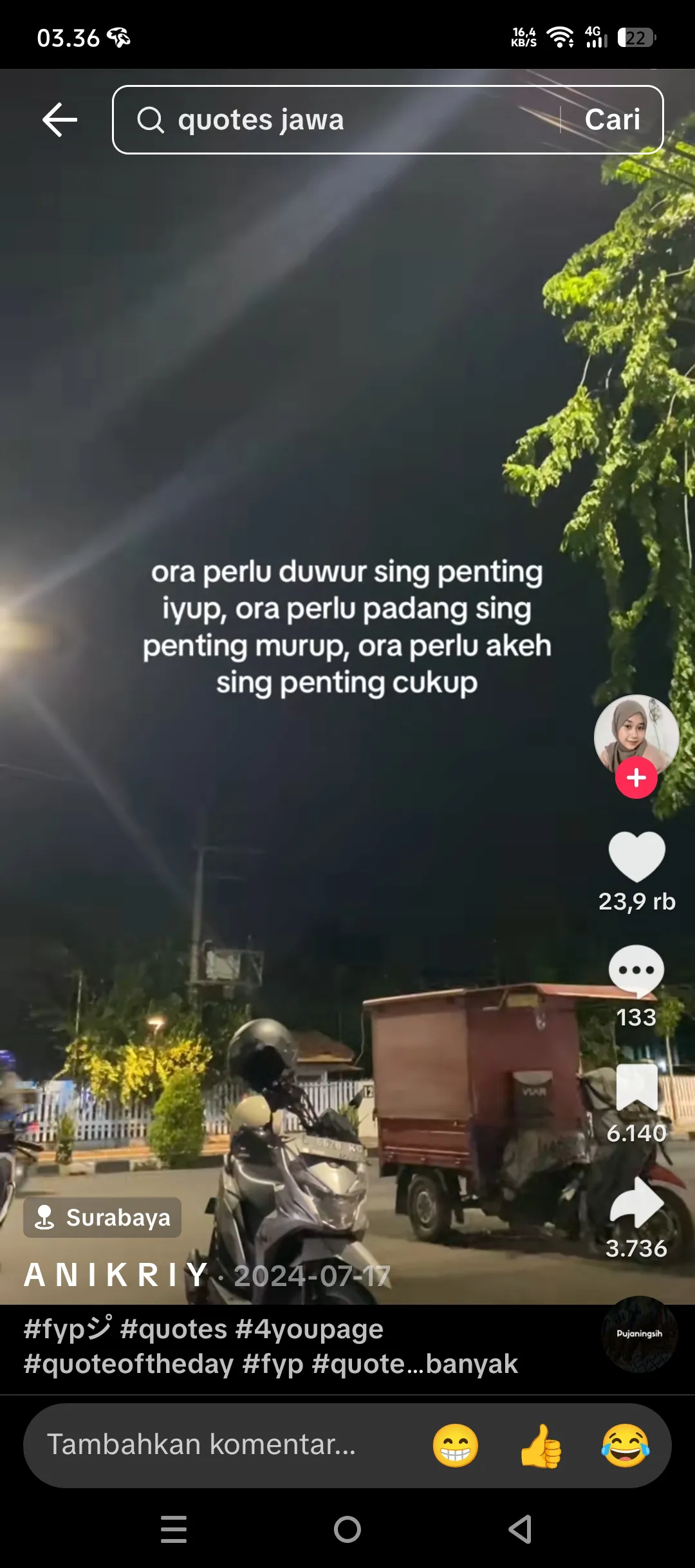Open the creator's profile picture
The width and height of the screenshot is (695, 1568).
pos(636,734)
